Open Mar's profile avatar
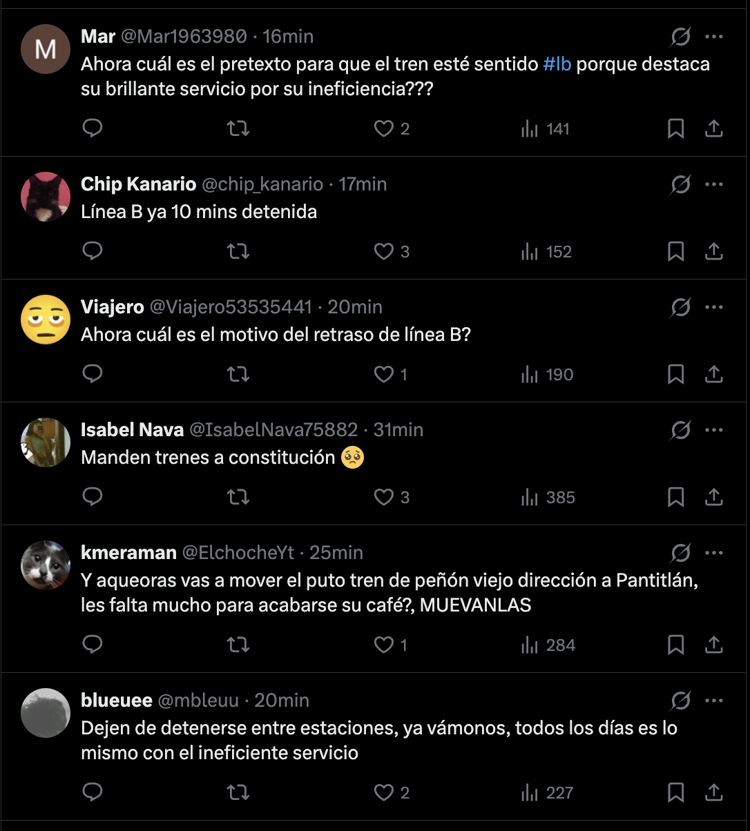The width and height of the screenshot is (750, 831). click(x=45, y=48)
